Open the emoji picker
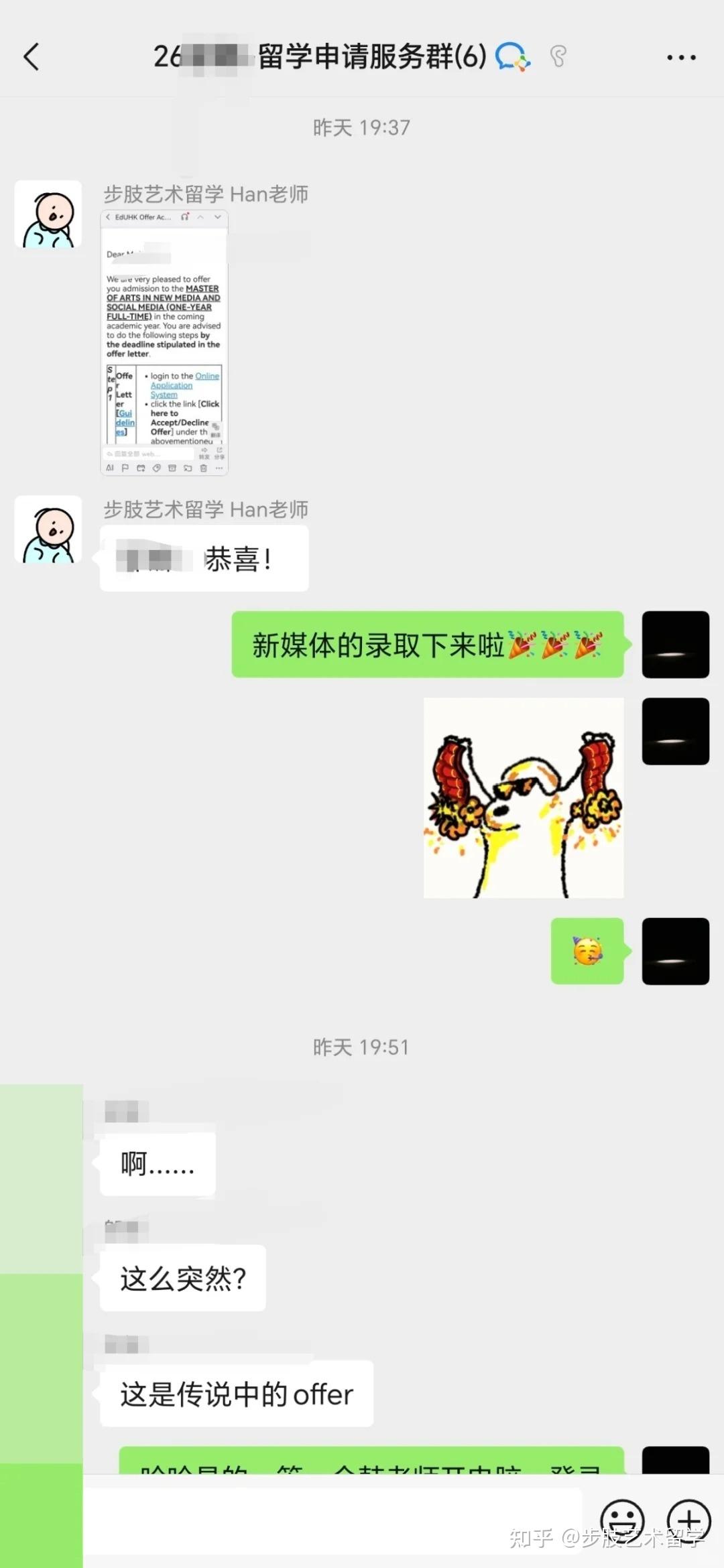Image resolution: width=724 pixels, height=1568 pixels. 622,1519
